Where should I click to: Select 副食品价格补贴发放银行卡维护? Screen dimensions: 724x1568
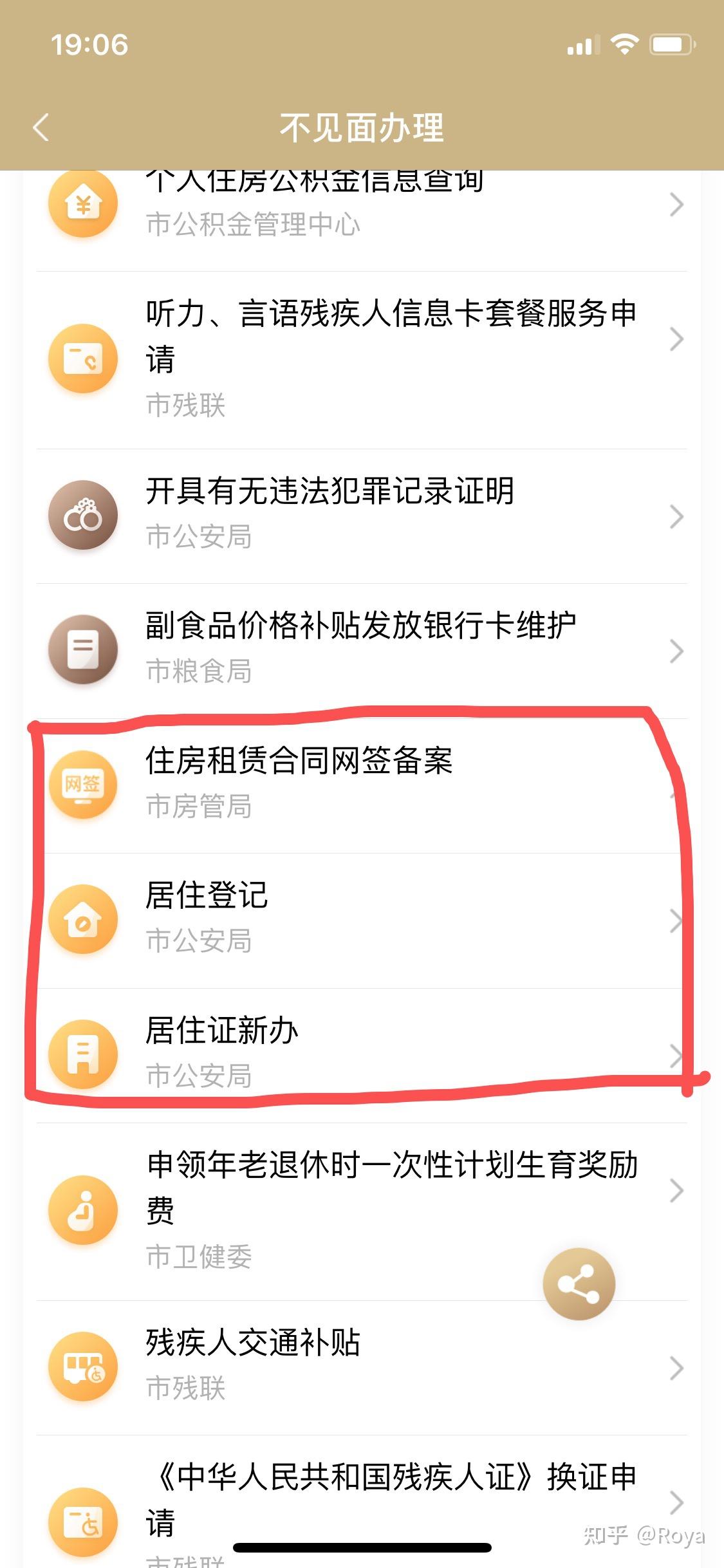point(362,651)
